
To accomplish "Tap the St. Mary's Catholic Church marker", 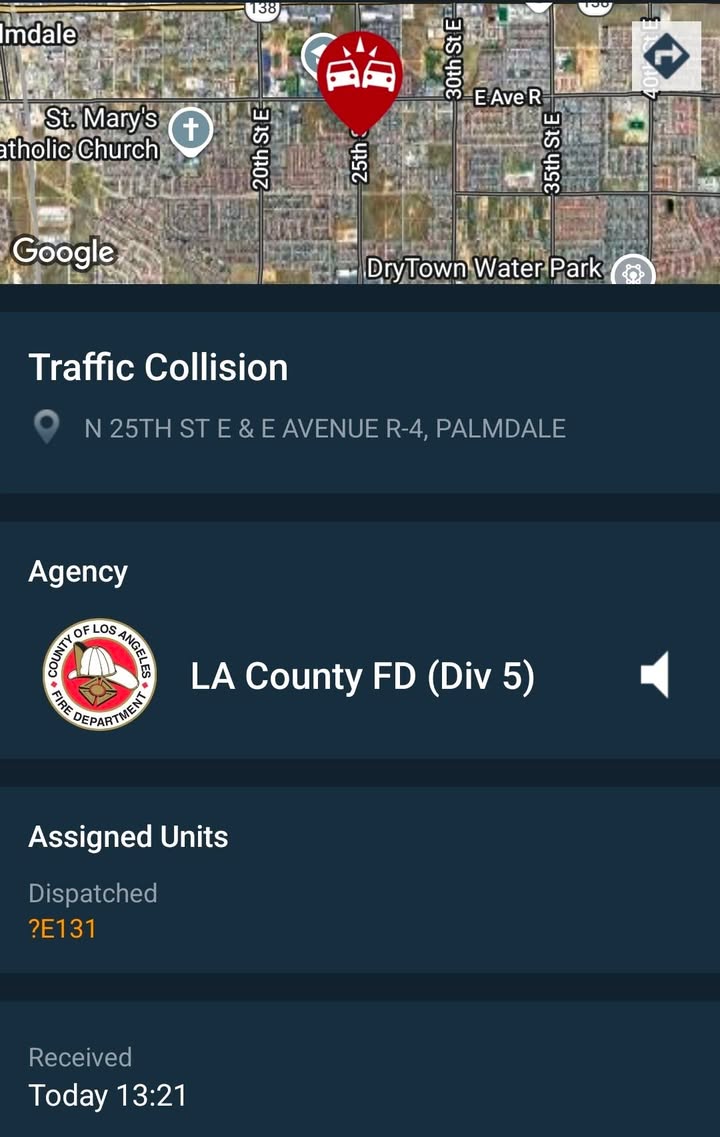I will click(191, 132).
